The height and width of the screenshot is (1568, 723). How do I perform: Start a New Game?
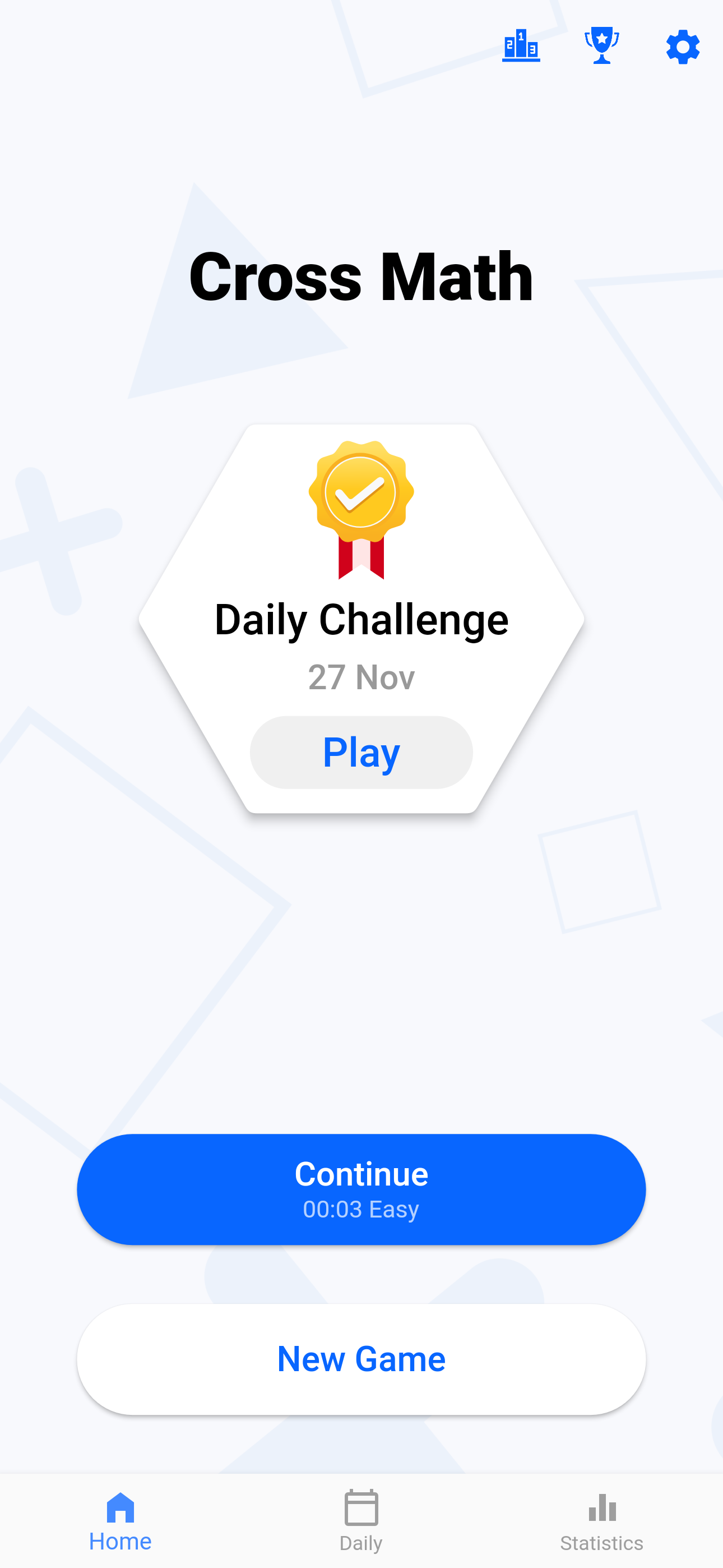361,1359
